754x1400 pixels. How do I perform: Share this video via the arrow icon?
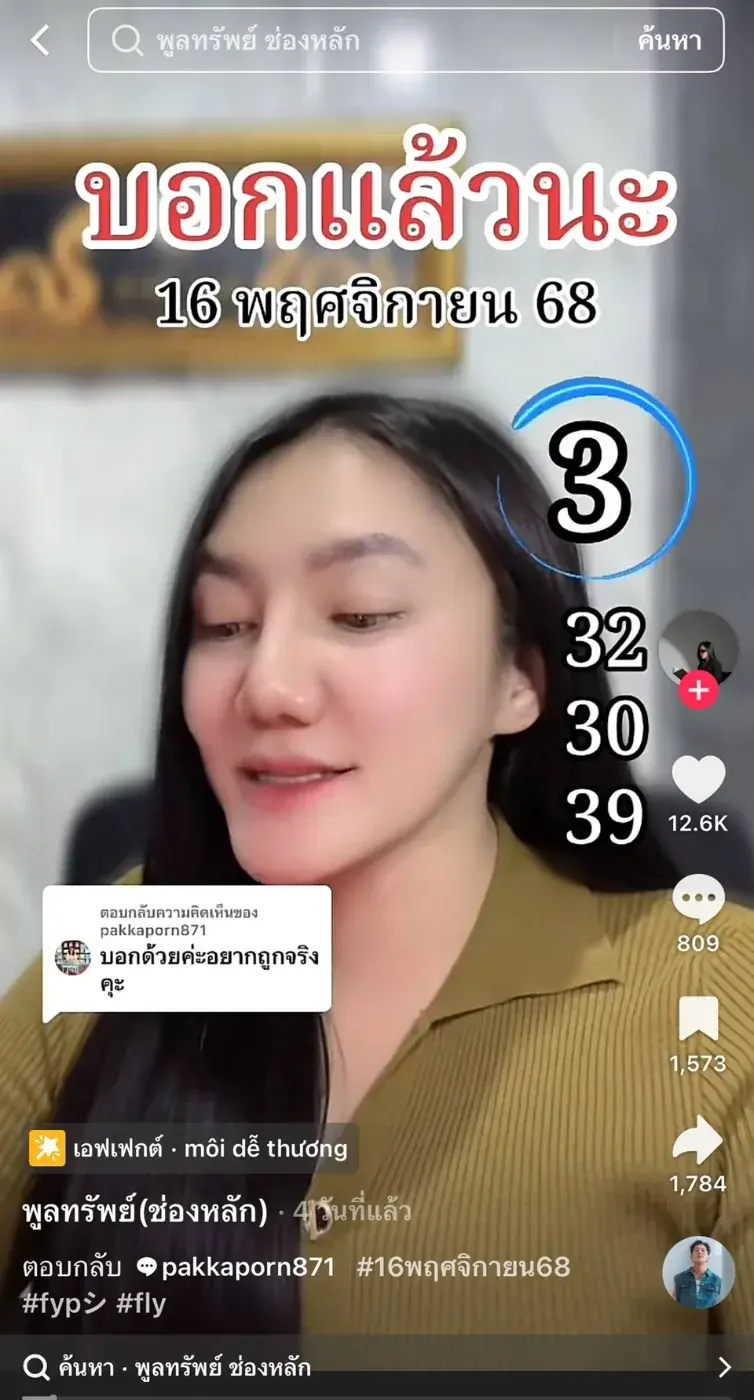(698, 1139)
